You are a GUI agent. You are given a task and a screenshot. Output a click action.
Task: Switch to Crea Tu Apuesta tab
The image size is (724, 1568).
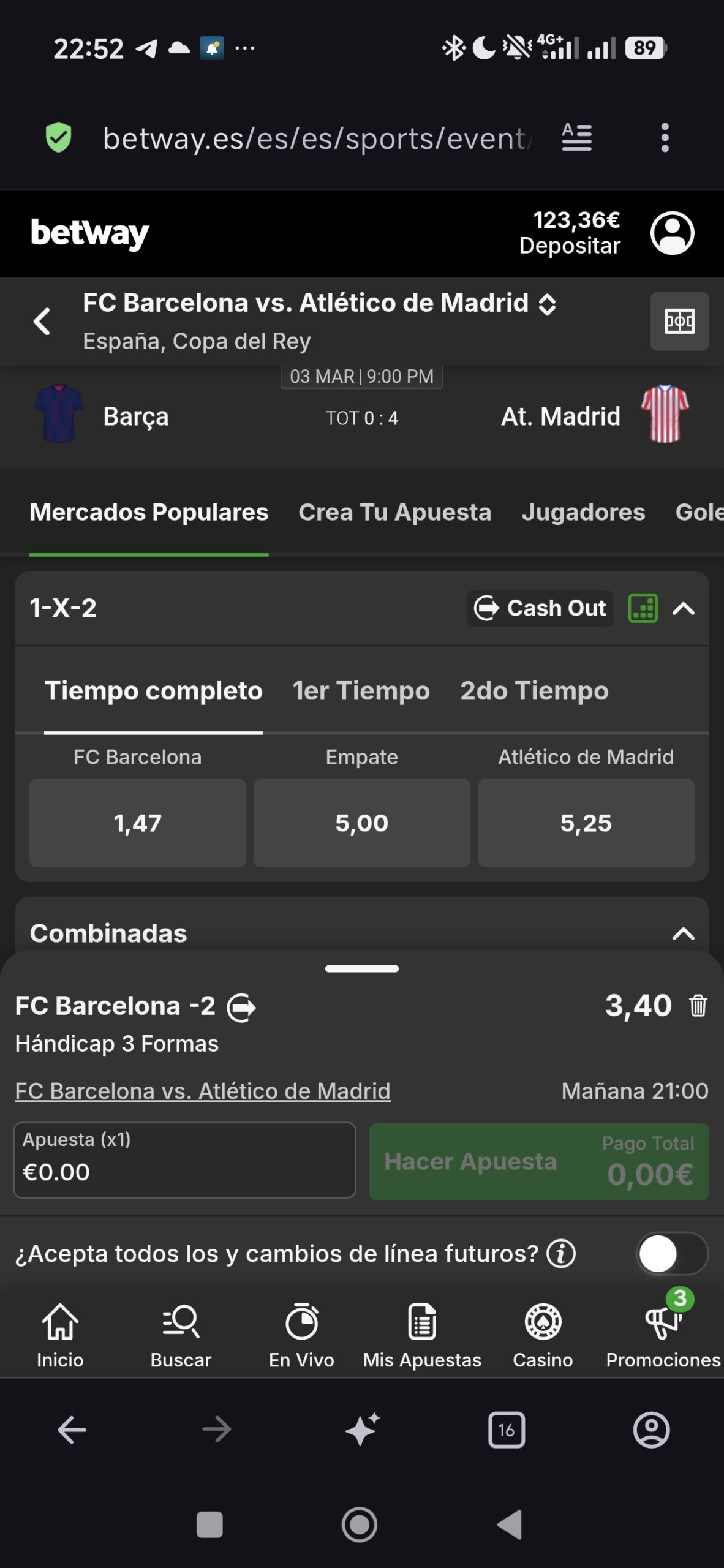(394, 512)
